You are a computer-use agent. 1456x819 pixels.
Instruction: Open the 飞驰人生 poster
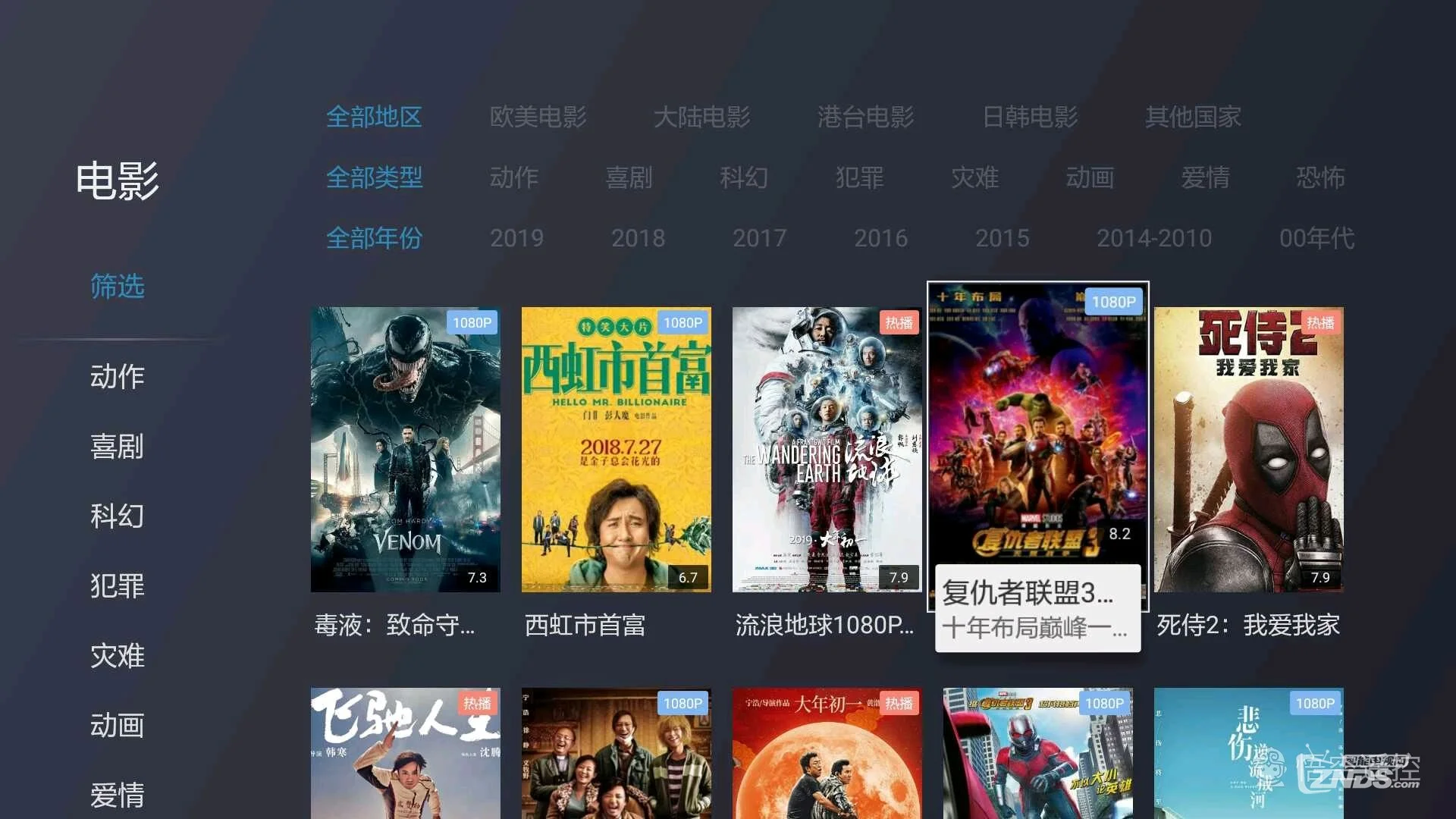pyautogui.click(x=405, y=752)
